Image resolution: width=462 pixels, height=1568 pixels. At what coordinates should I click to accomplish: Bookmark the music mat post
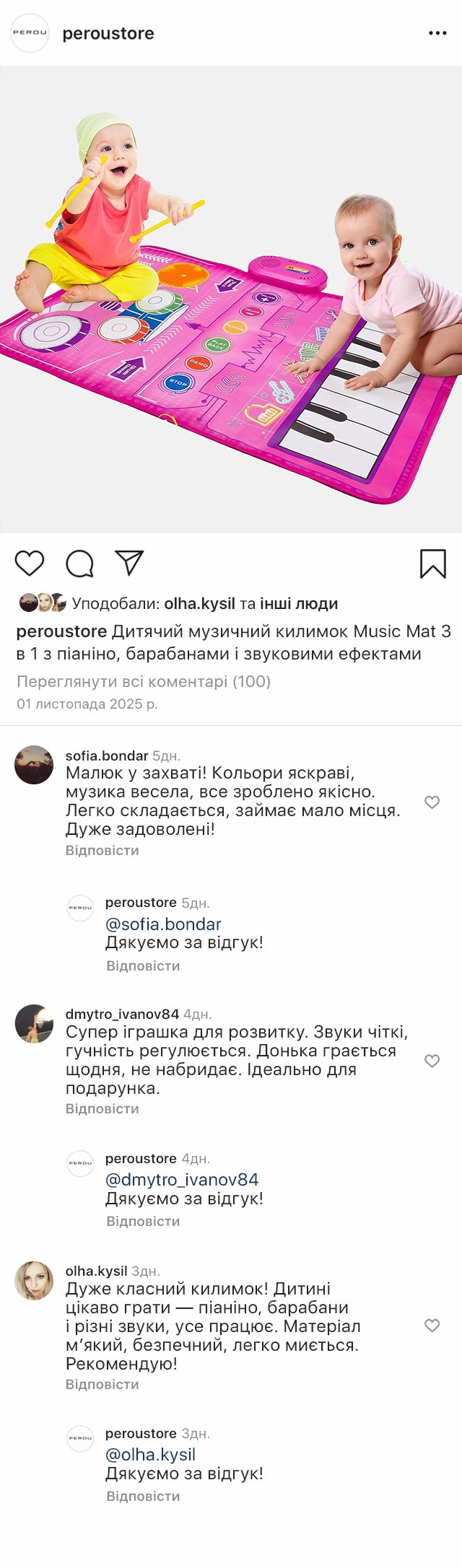[433, 564]
